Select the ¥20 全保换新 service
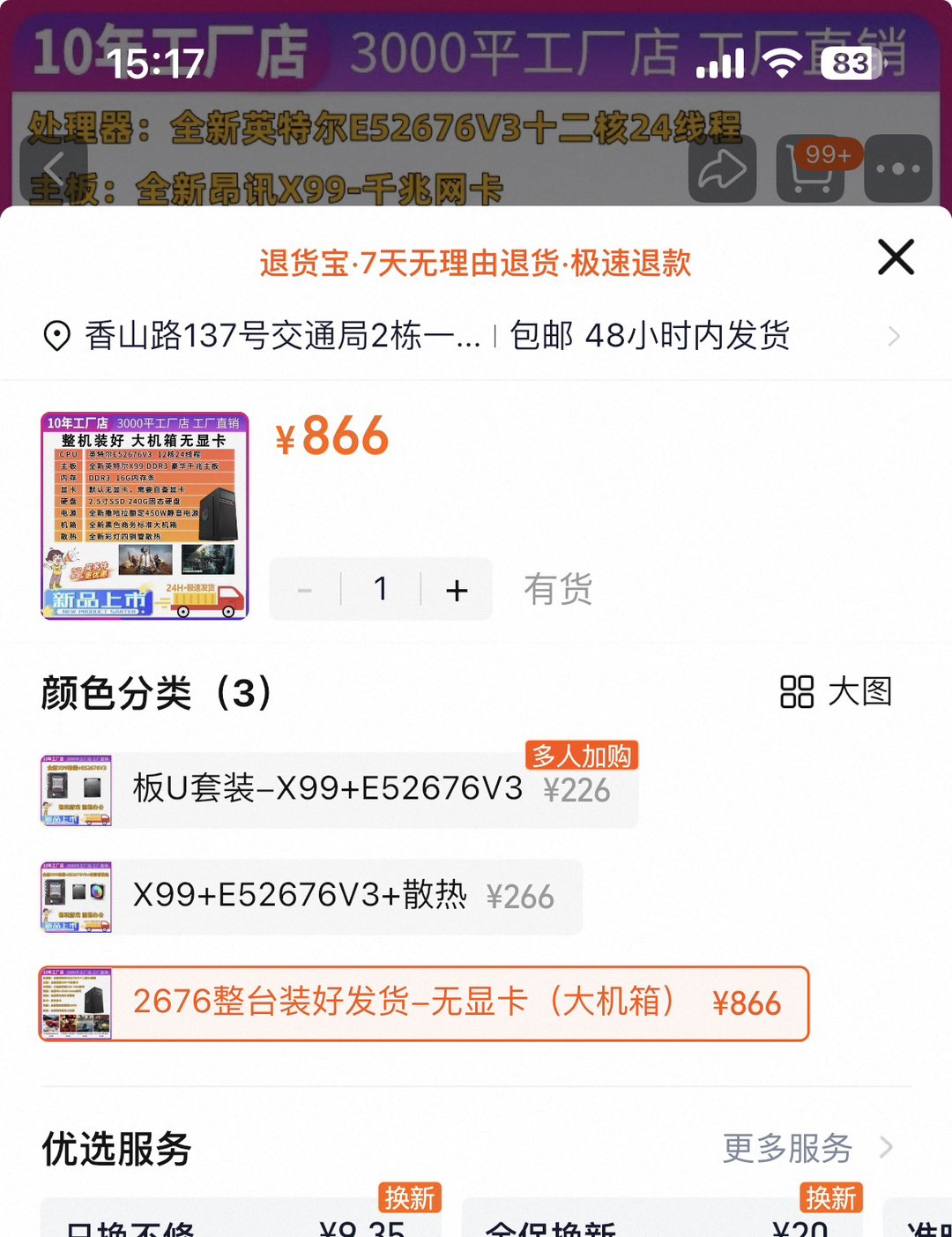Viewport: 952px width, 1237px height. [661, 1221]
